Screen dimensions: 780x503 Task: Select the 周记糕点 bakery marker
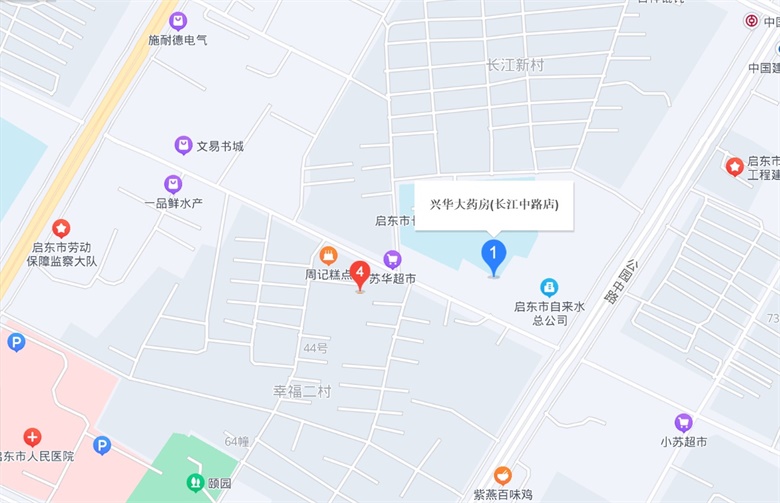[328, 256]
